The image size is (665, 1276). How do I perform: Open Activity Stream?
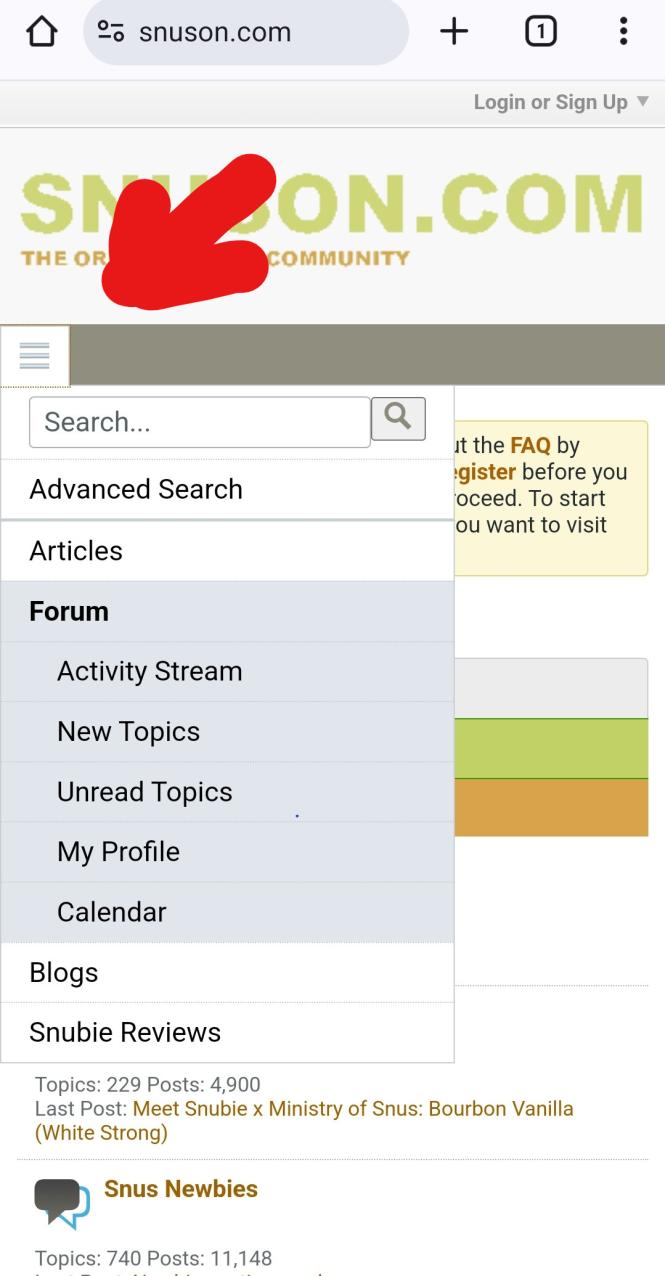pyautogui.click(x=149, y=671)
